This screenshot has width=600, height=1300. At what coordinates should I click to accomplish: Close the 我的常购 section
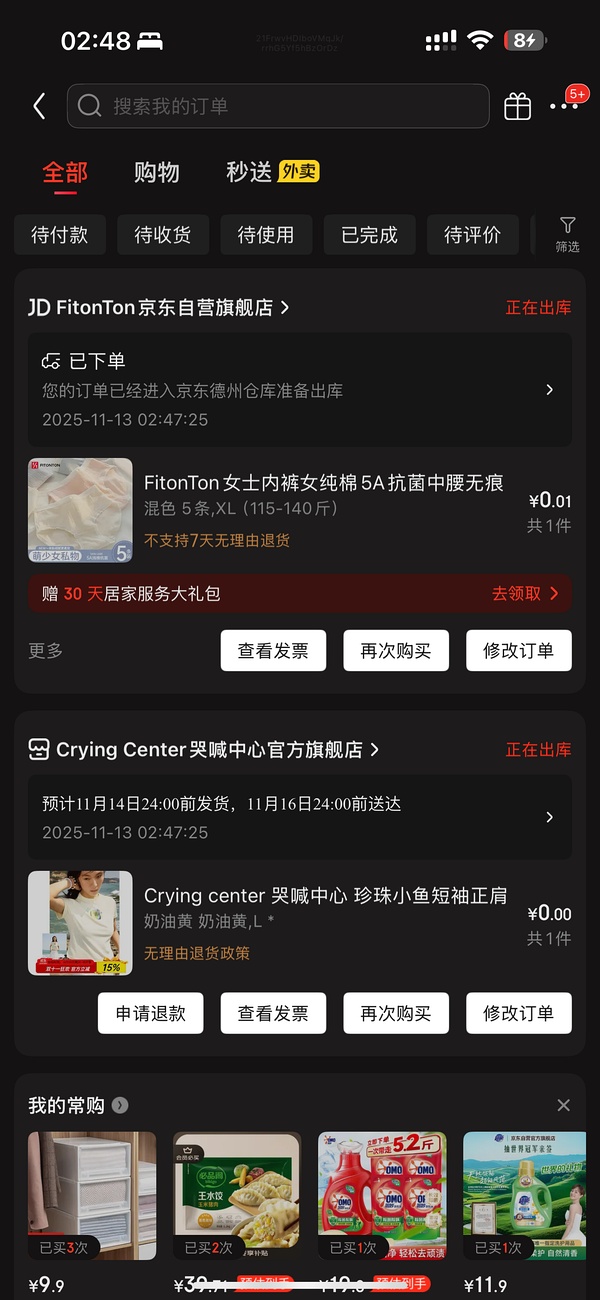point(564,1105)
